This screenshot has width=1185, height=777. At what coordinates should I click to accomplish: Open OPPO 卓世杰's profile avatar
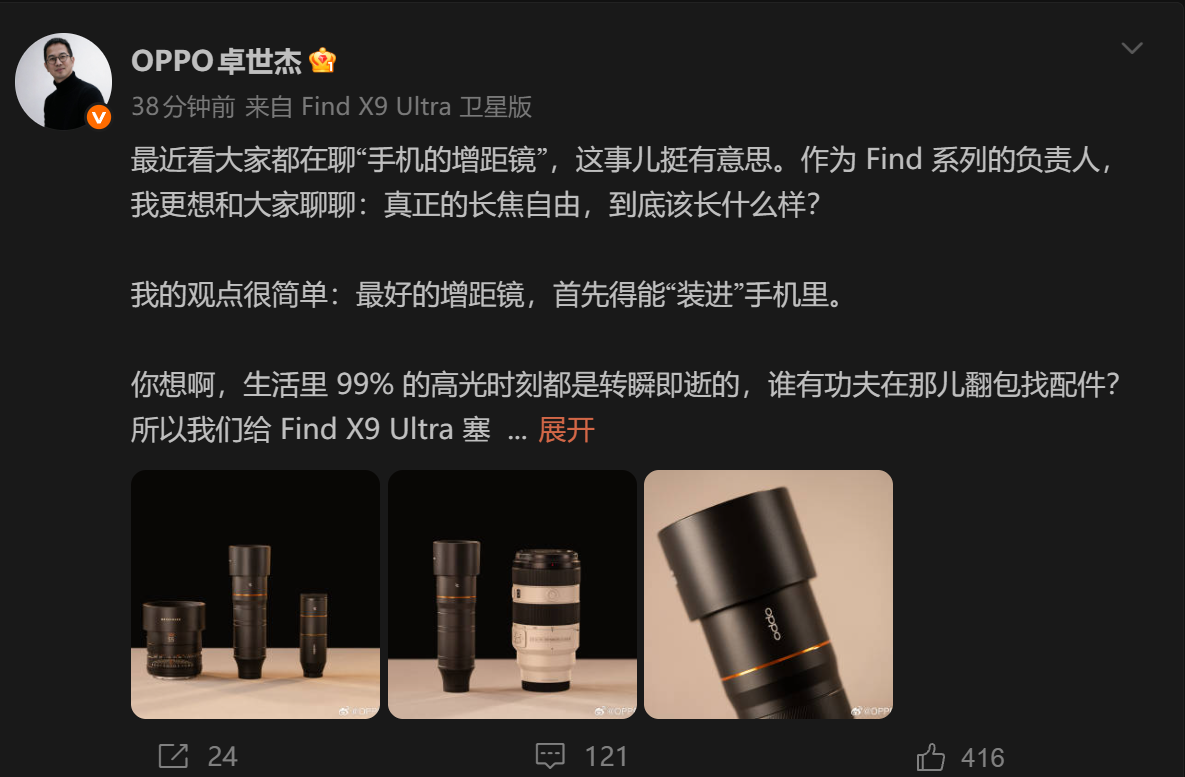click(63, 81)
